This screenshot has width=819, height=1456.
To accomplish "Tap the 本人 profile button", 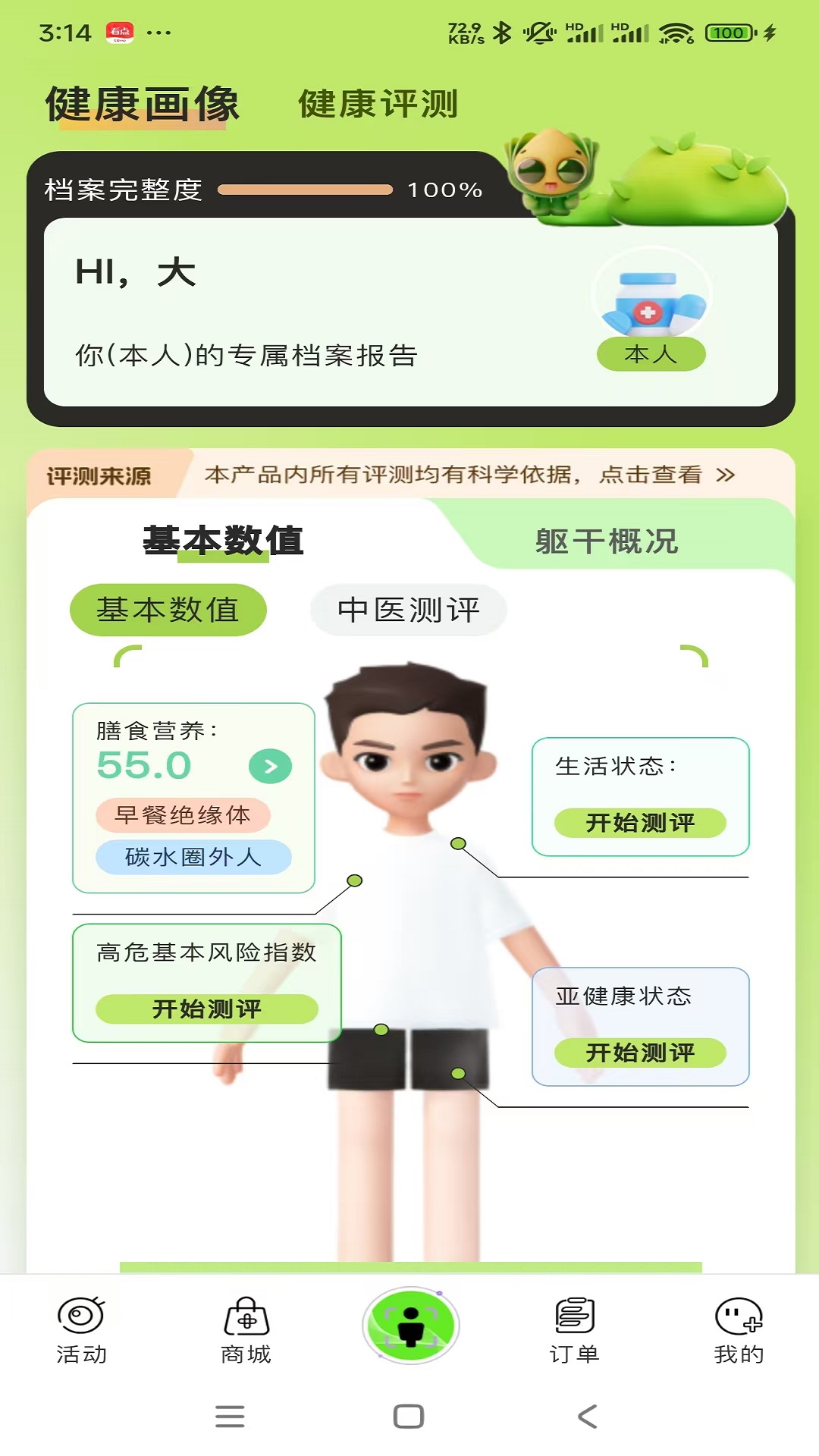I will click(651, 353).
